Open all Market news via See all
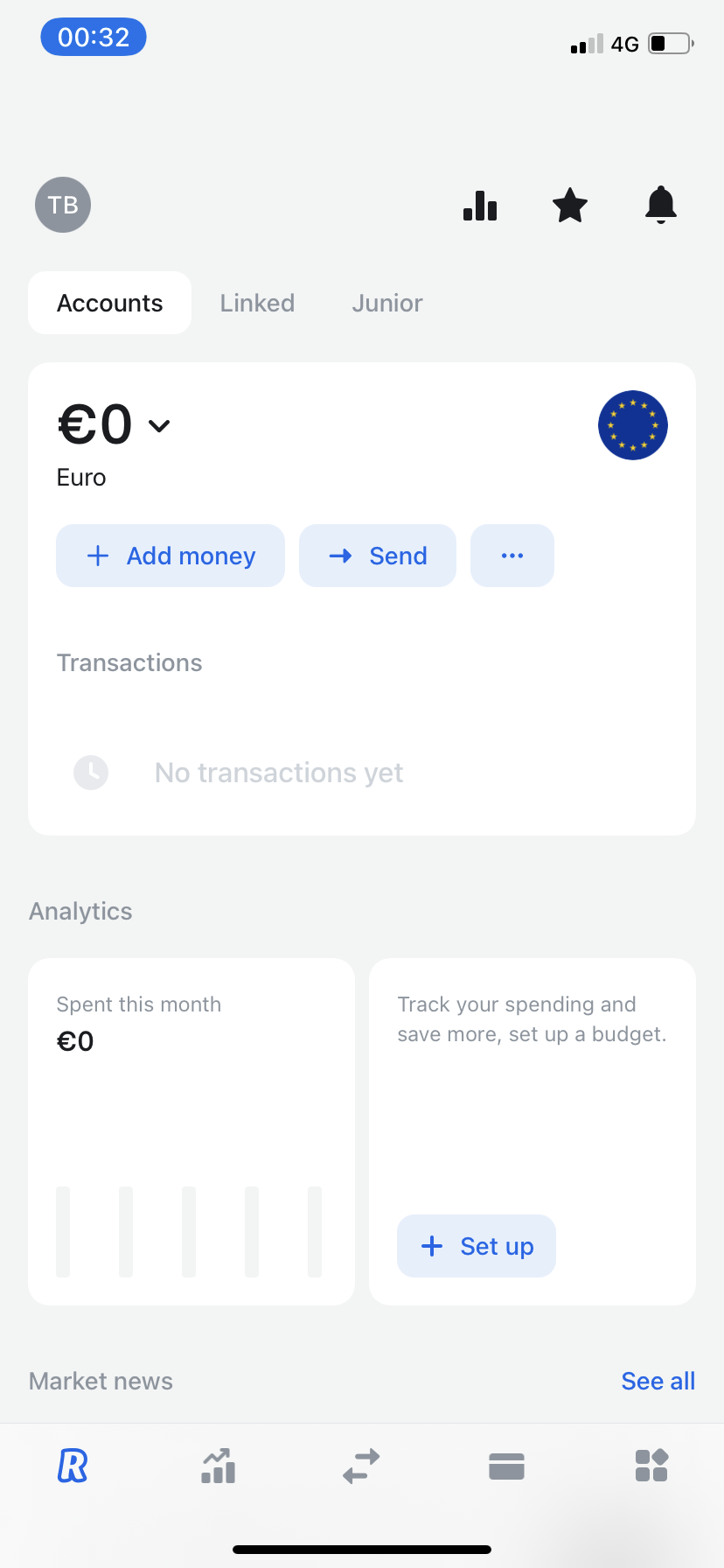 pyautogui.click(x=658, y=1381)
